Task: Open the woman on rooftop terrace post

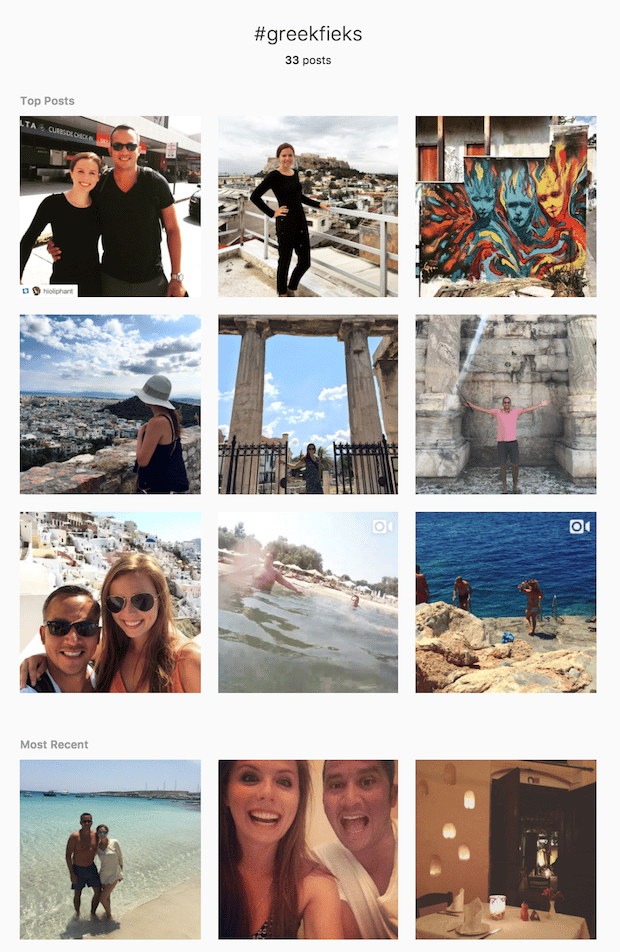Action: [308, 206]
